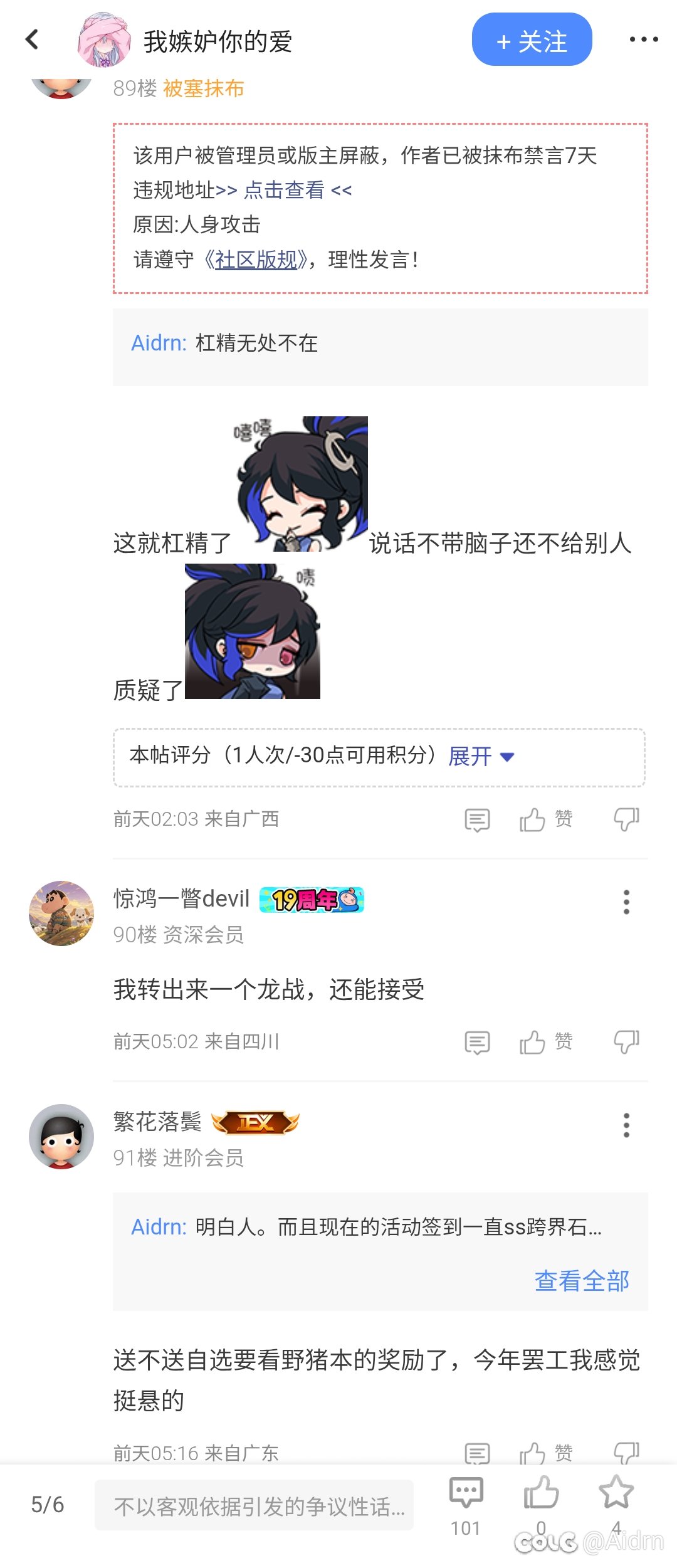
Task: Dislike the 前天02:03 广西 post
Action: (626, 819)
